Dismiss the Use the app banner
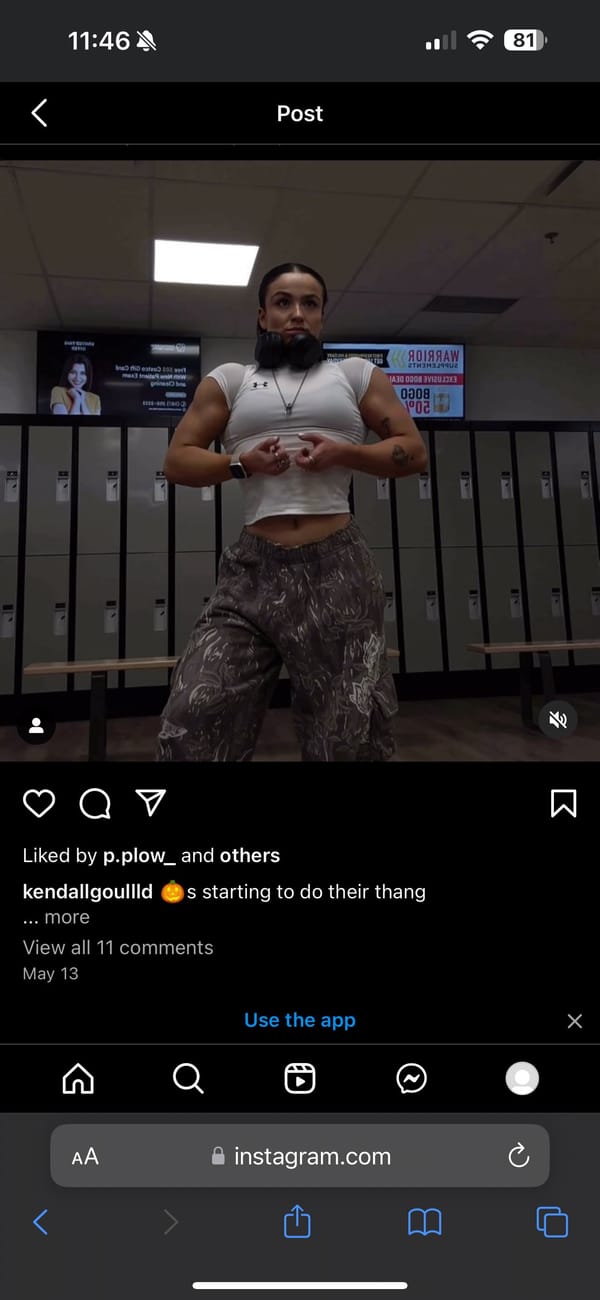This screenshot has height=1300, width=600. pyautogui.click(x=574, y=1021)
